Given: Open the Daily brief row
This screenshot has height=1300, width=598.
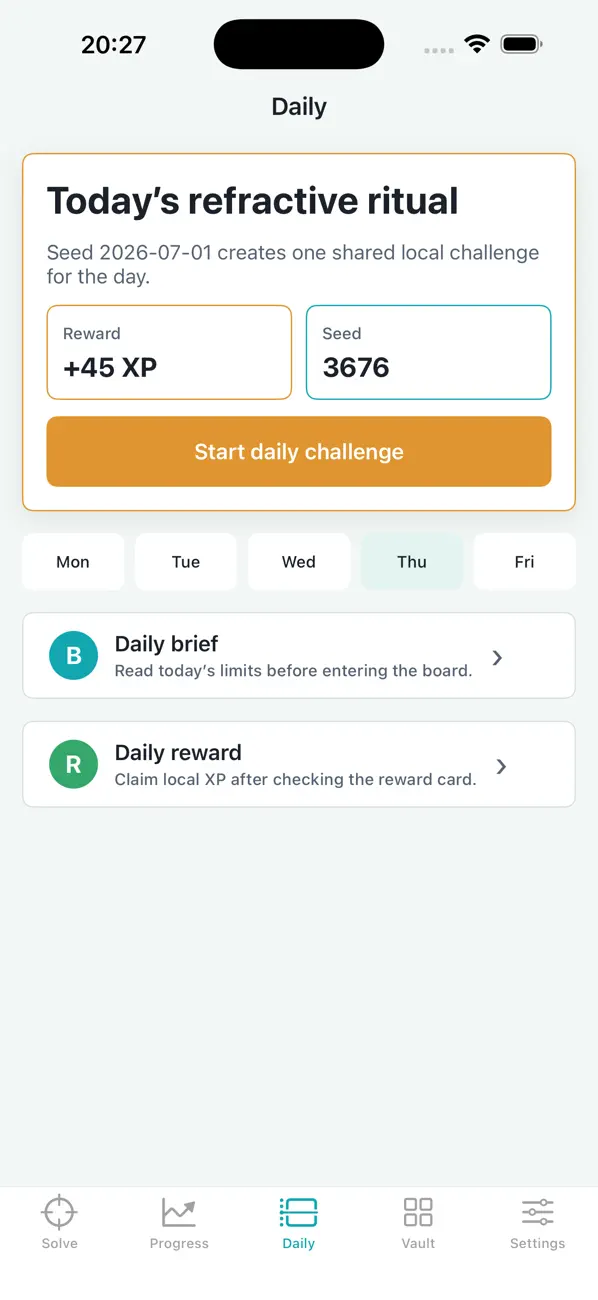Looking at the screenshot, I should point(299,656).
